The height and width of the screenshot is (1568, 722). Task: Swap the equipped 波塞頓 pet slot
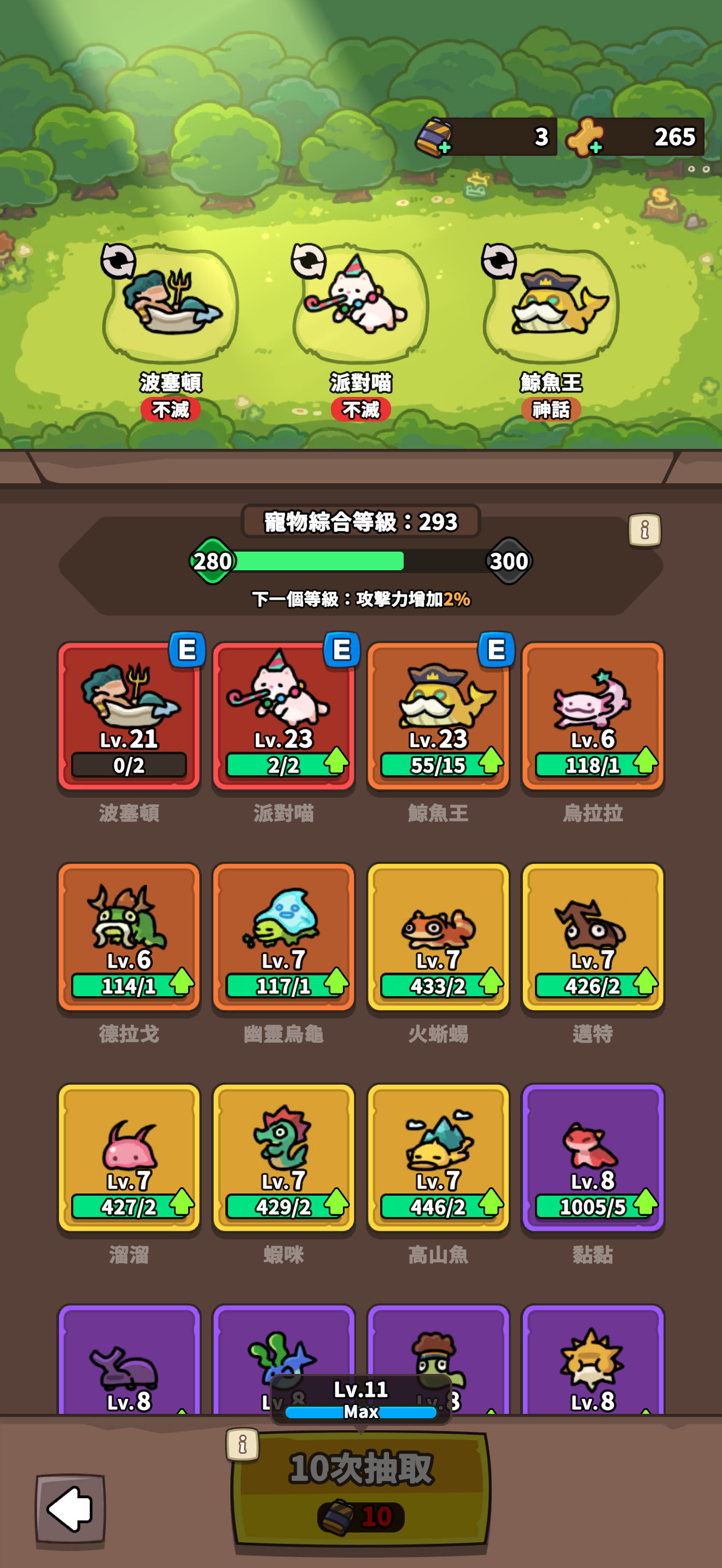pos(118,261)
